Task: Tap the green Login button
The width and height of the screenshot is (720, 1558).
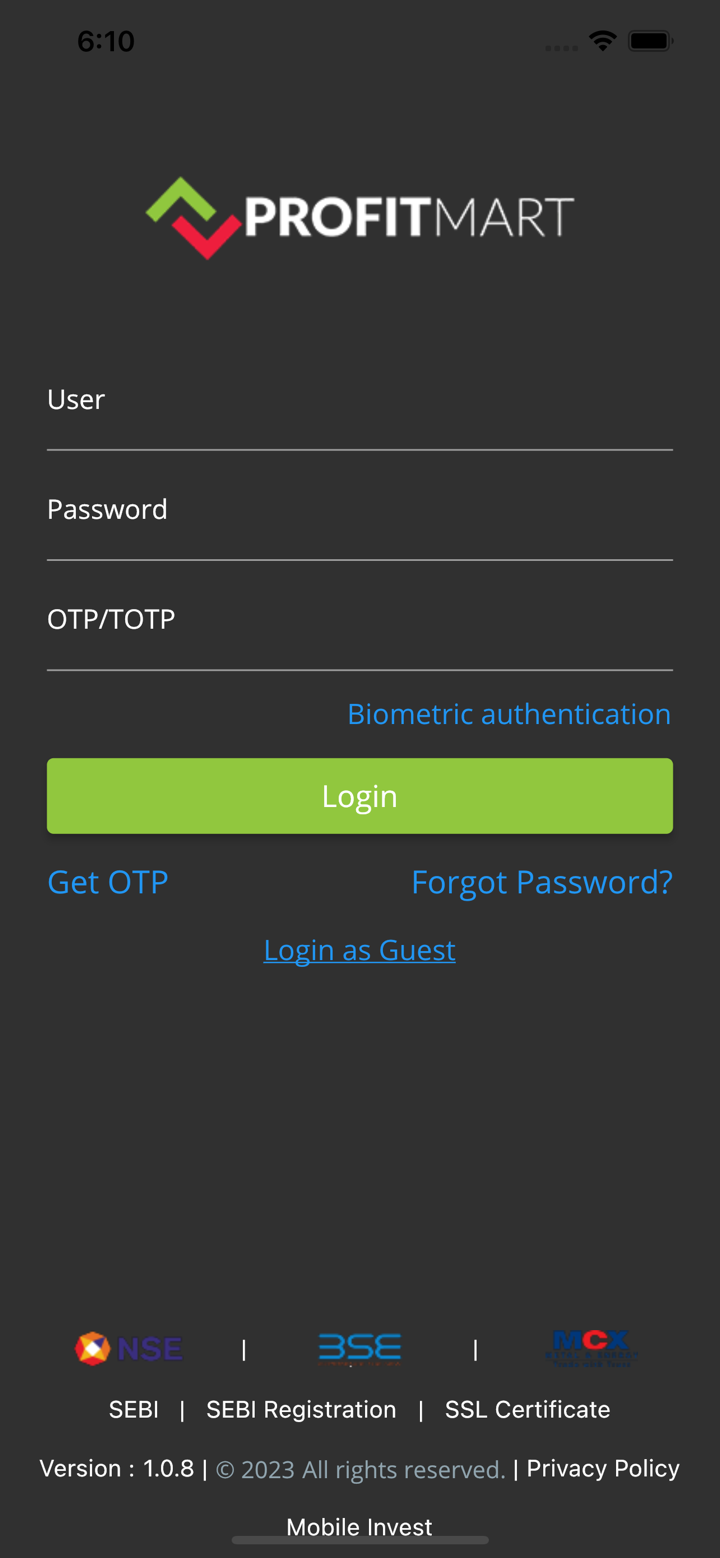Action: (x=359, y=796)
